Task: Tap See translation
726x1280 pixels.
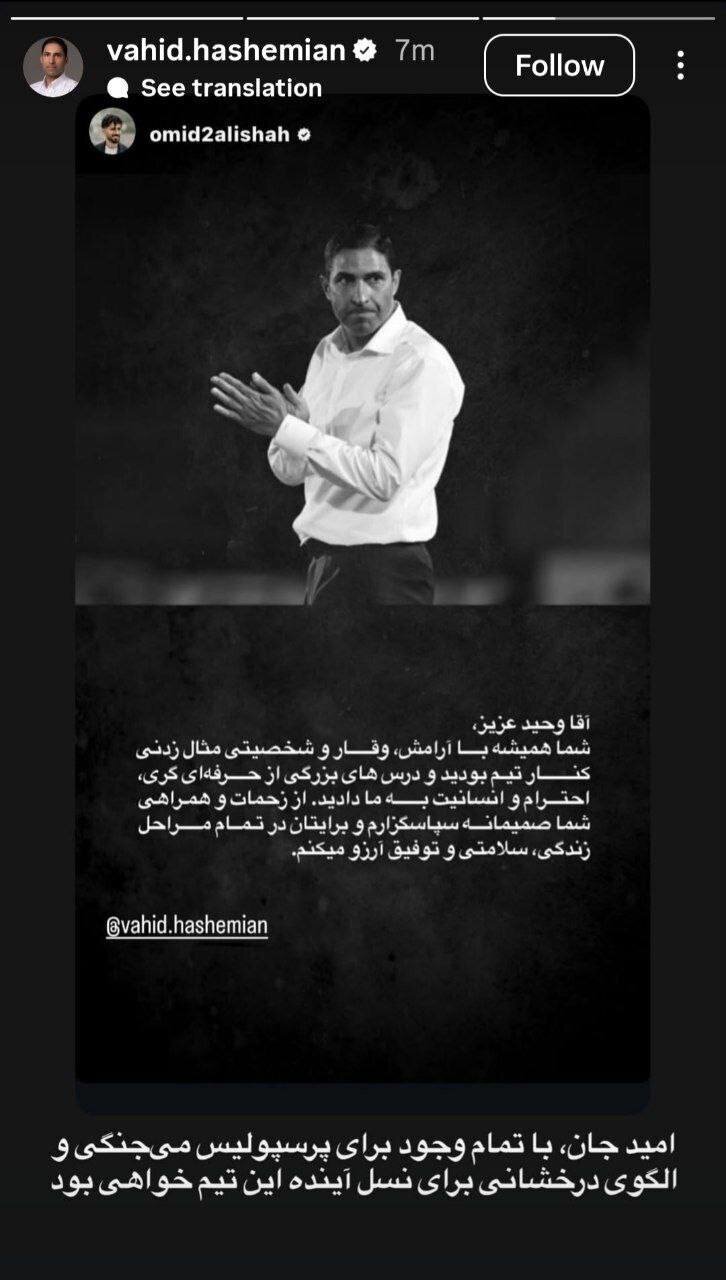Action: [x=230, y=88]
